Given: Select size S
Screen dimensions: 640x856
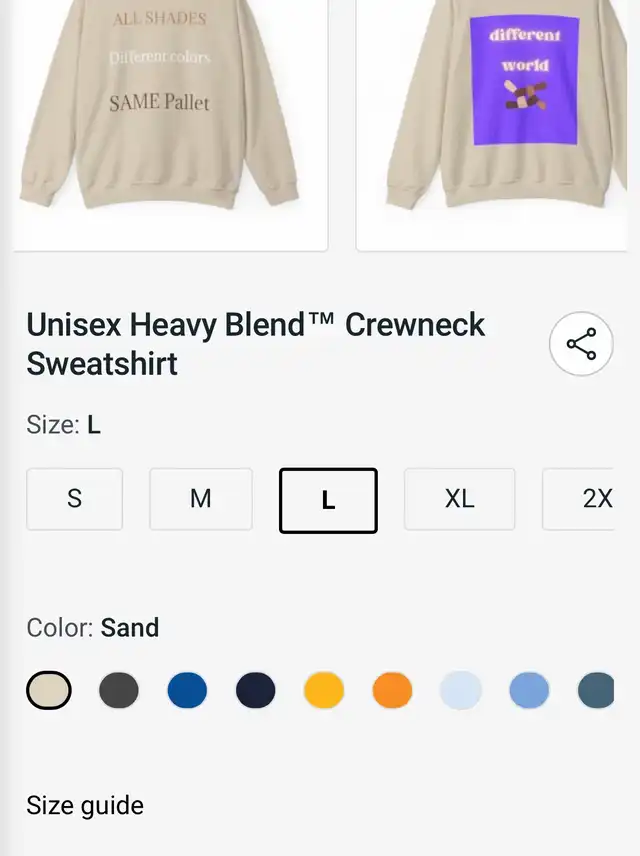Looking at the screenshot, I should pyautogui.click(x=75, y=499).
